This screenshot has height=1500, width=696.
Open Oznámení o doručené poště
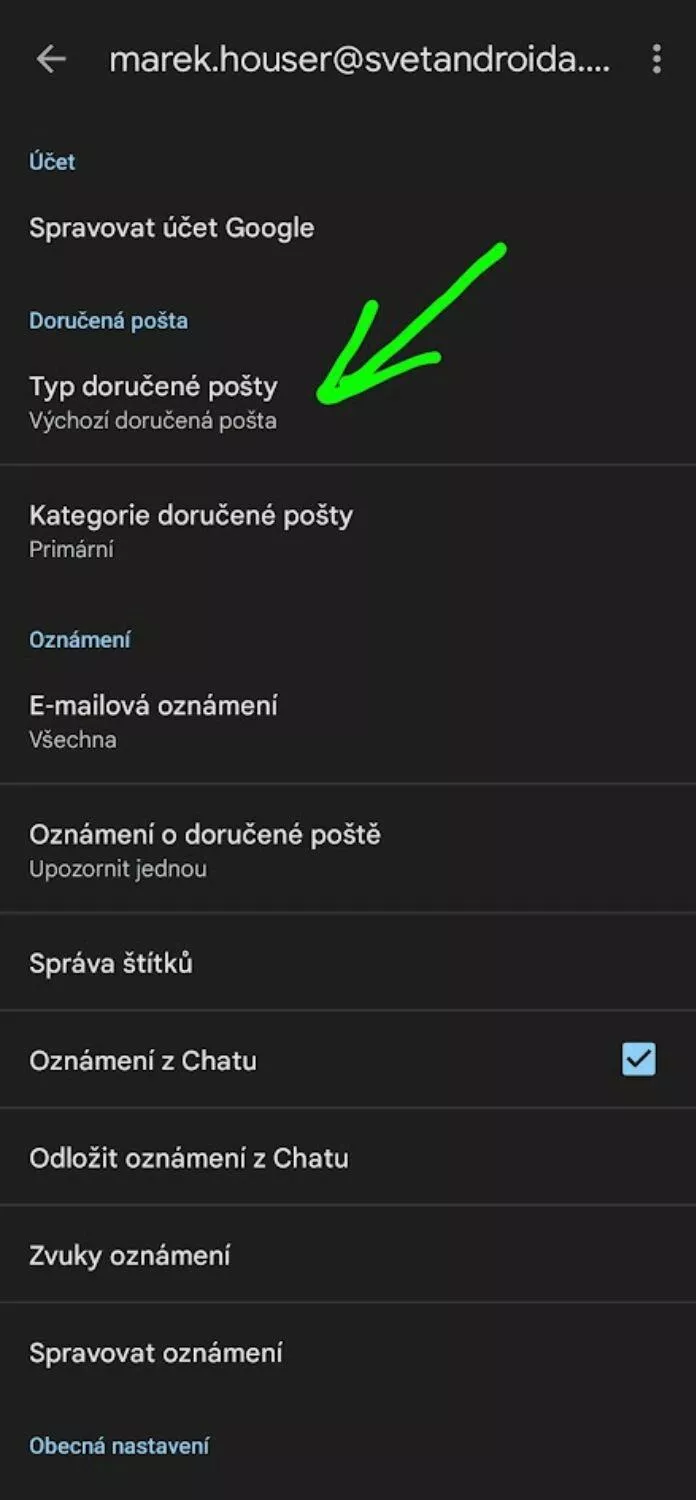coord(348,849)
